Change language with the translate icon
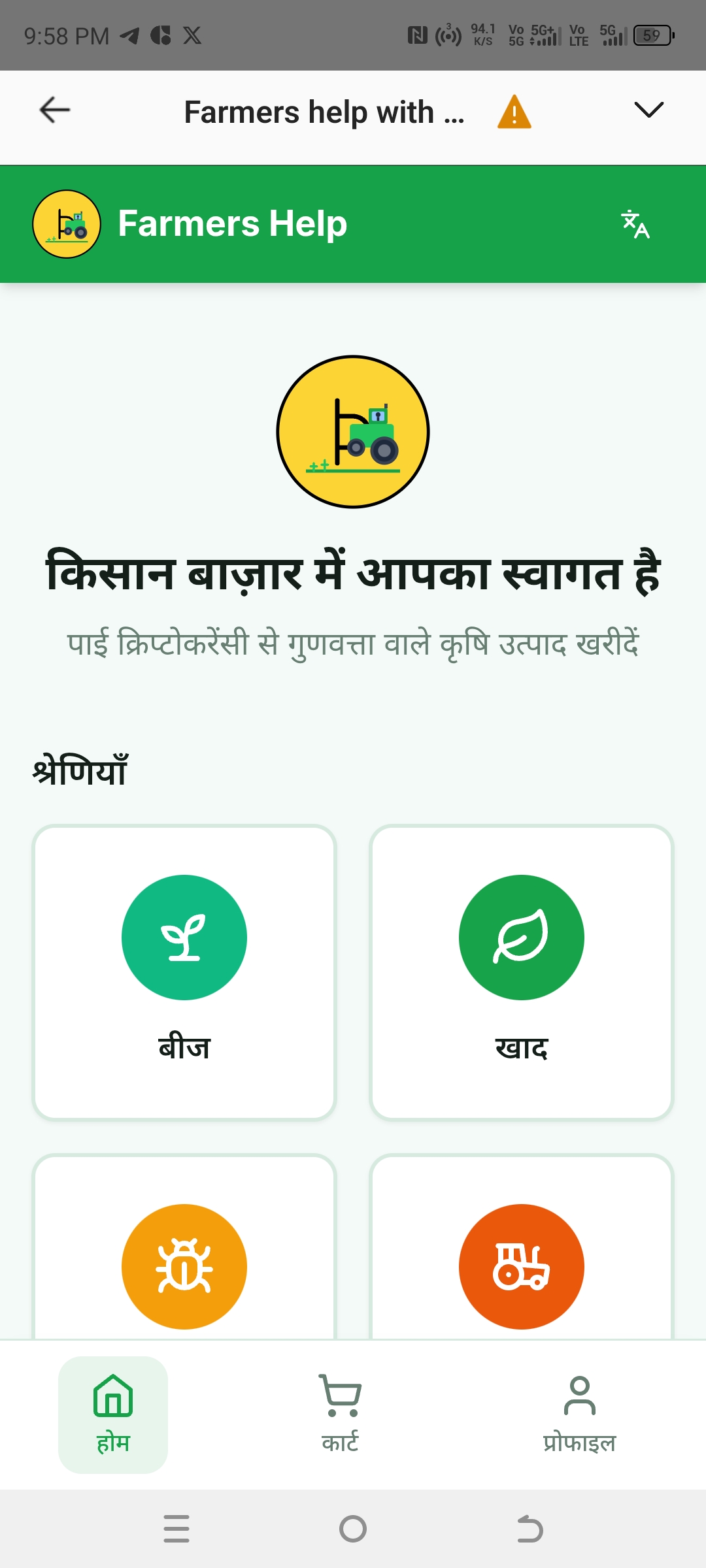 (x=635, y=224)
